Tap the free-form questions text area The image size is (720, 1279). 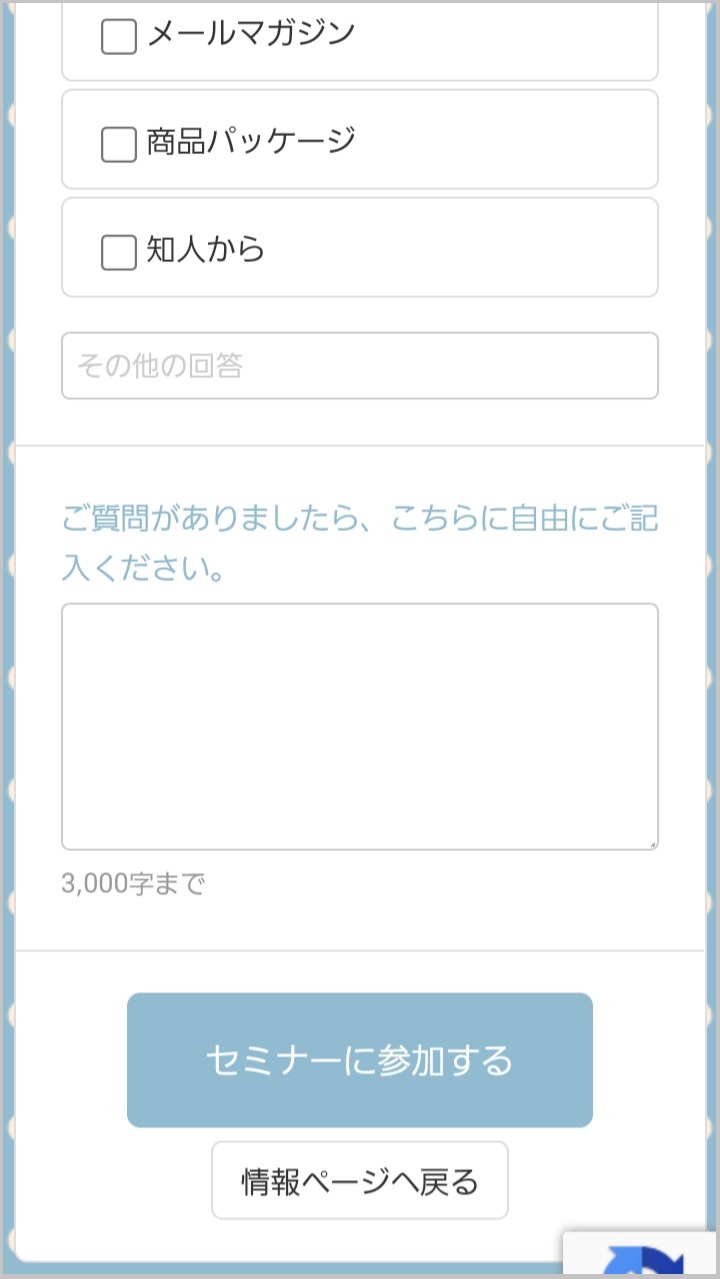point(360,727)
